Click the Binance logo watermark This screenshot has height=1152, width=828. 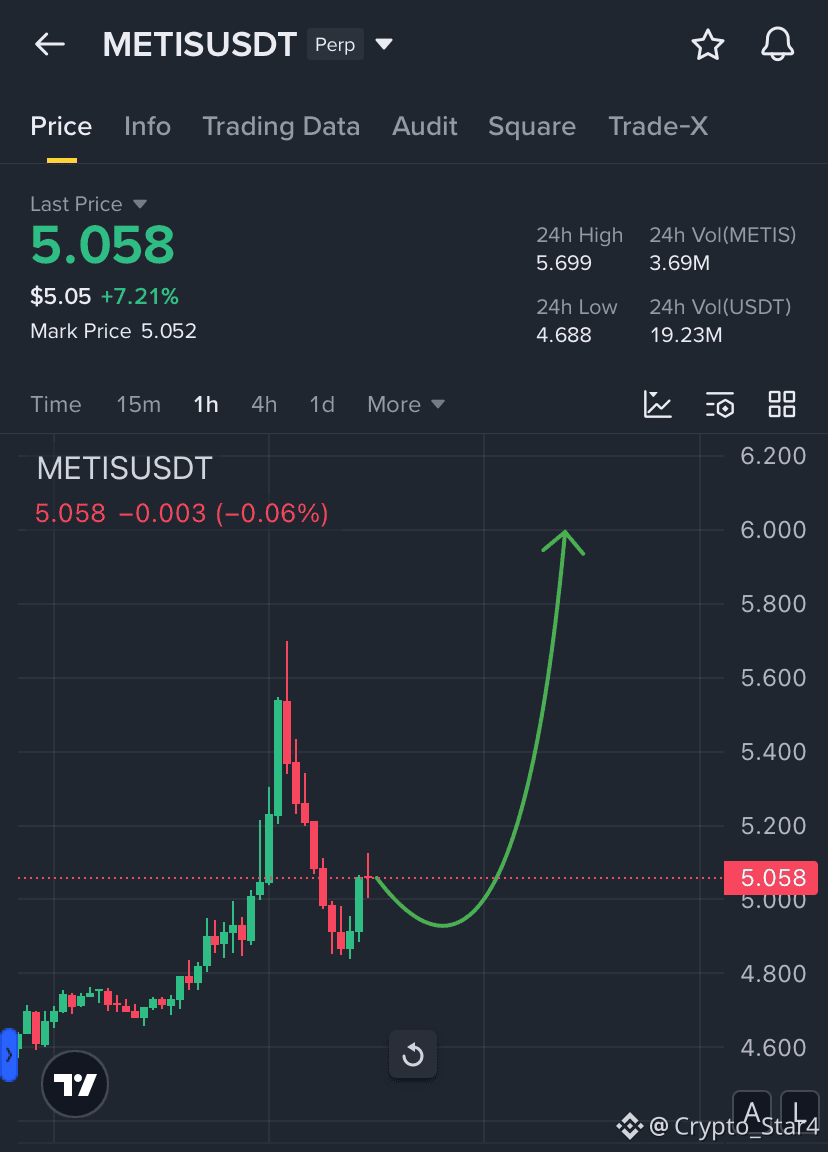pyautogui.click(x=632, y=1126)
